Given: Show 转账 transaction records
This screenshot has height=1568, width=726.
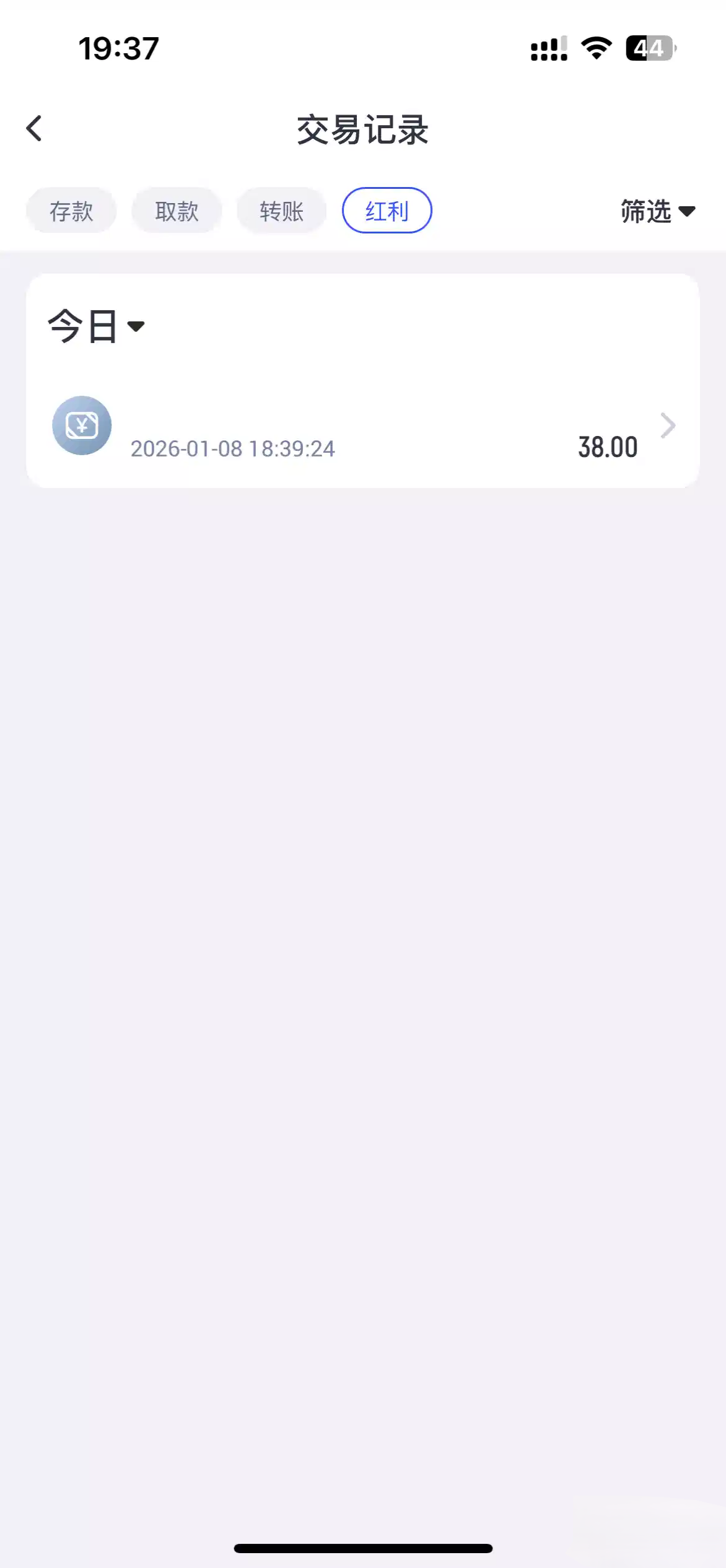Looking at the screenshot, I should pos(282,211).
